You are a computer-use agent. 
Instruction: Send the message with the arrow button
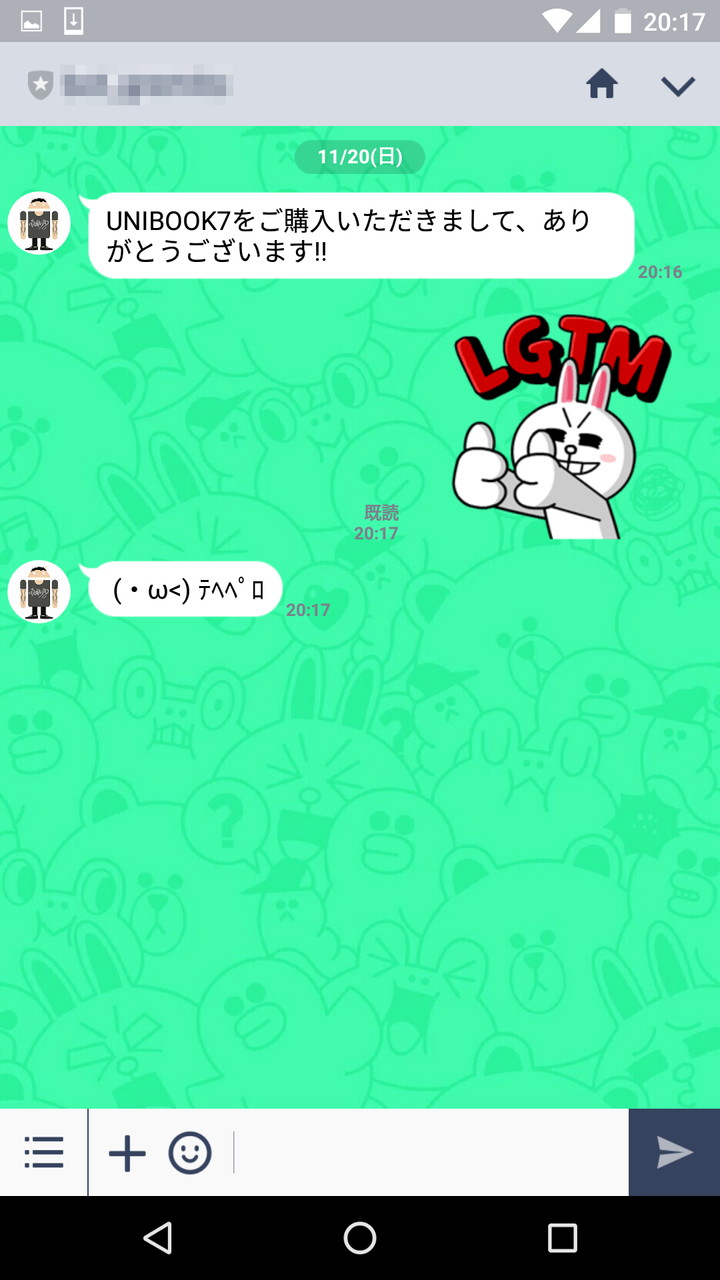point(674,1153)
